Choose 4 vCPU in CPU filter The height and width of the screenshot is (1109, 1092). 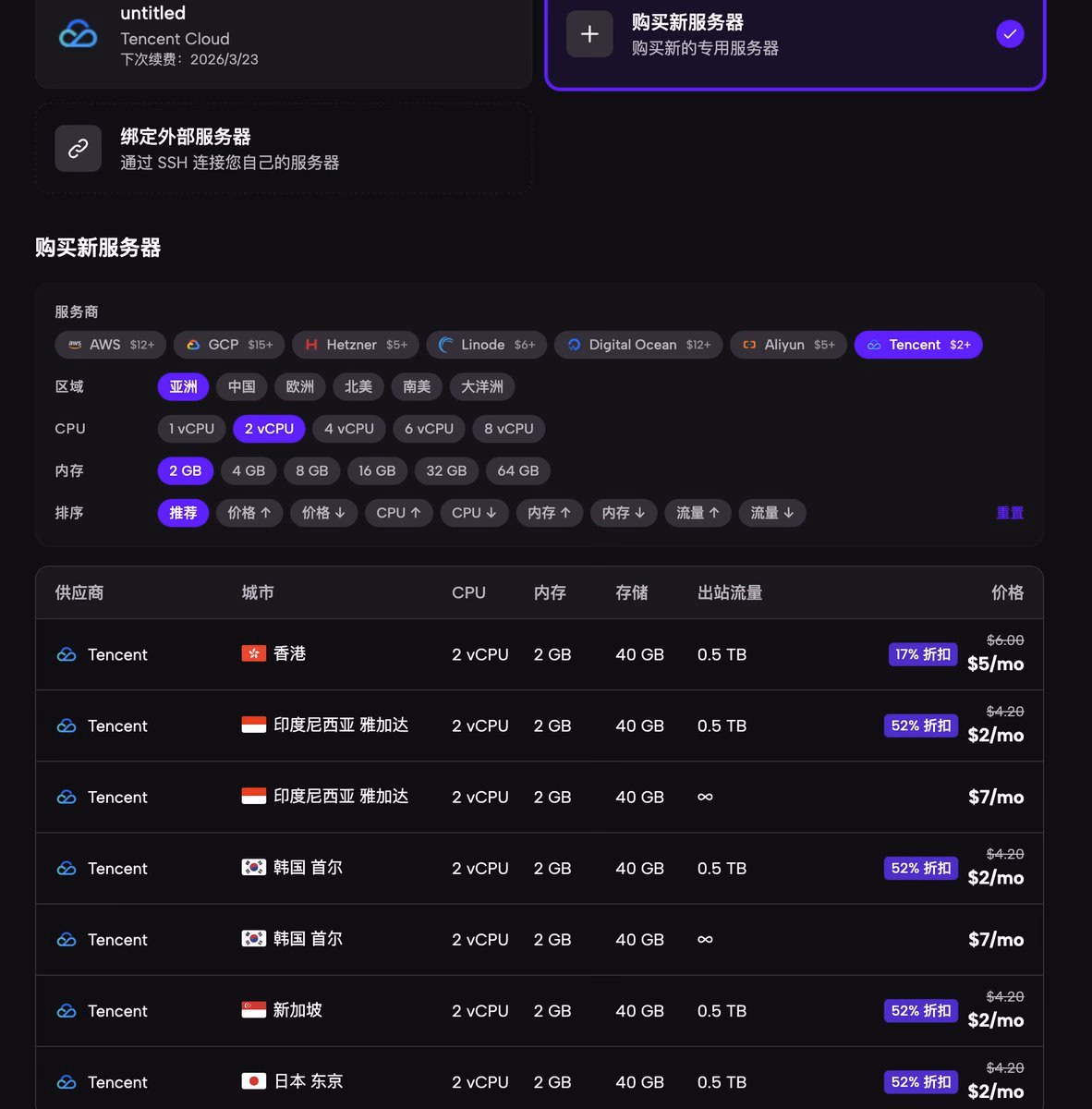[349, 429]
